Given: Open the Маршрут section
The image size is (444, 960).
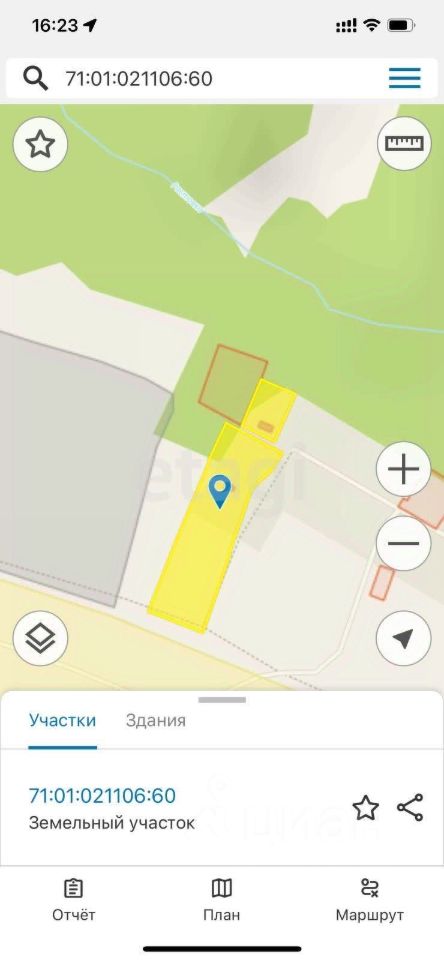Looking at the screenshot, I should pyautogui.click(x=369, y=900).
